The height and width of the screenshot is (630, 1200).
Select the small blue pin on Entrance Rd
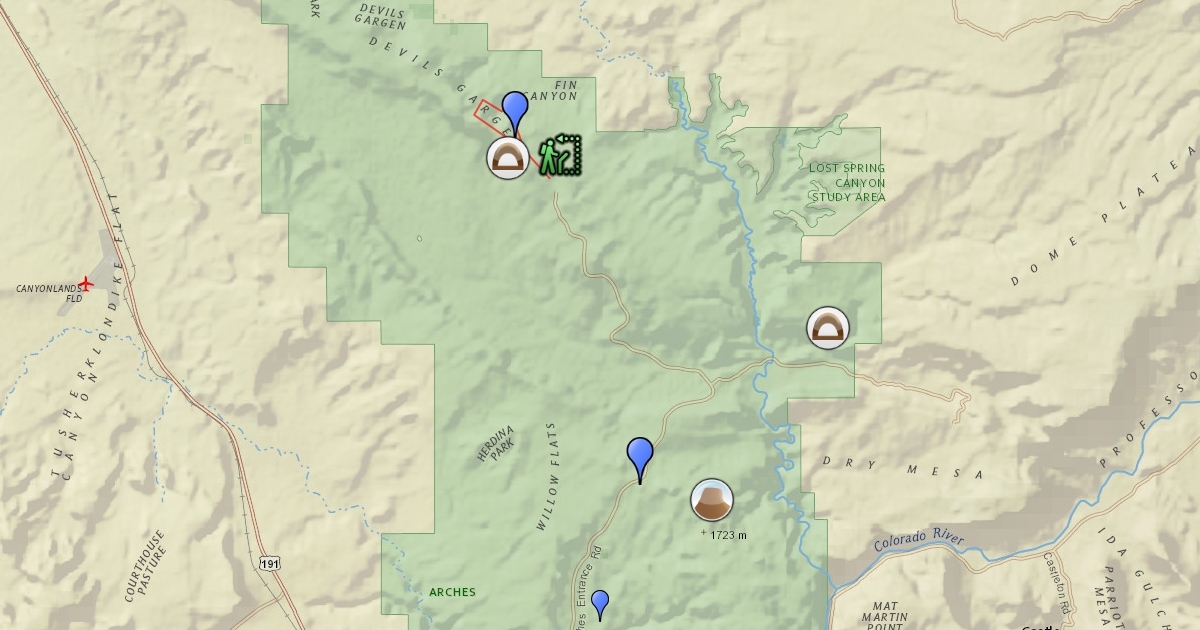click(600, 605)
